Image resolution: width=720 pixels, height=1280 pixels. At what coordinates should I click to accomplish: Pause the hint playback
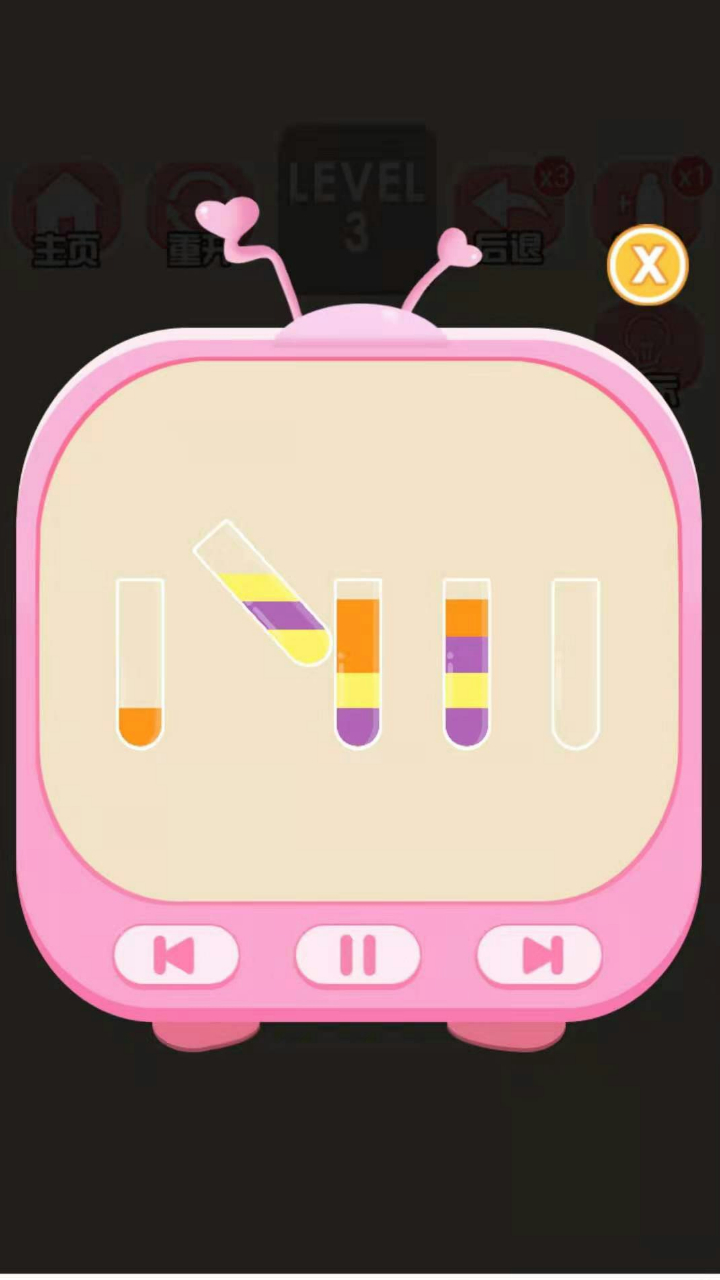[x=357, y=956]
